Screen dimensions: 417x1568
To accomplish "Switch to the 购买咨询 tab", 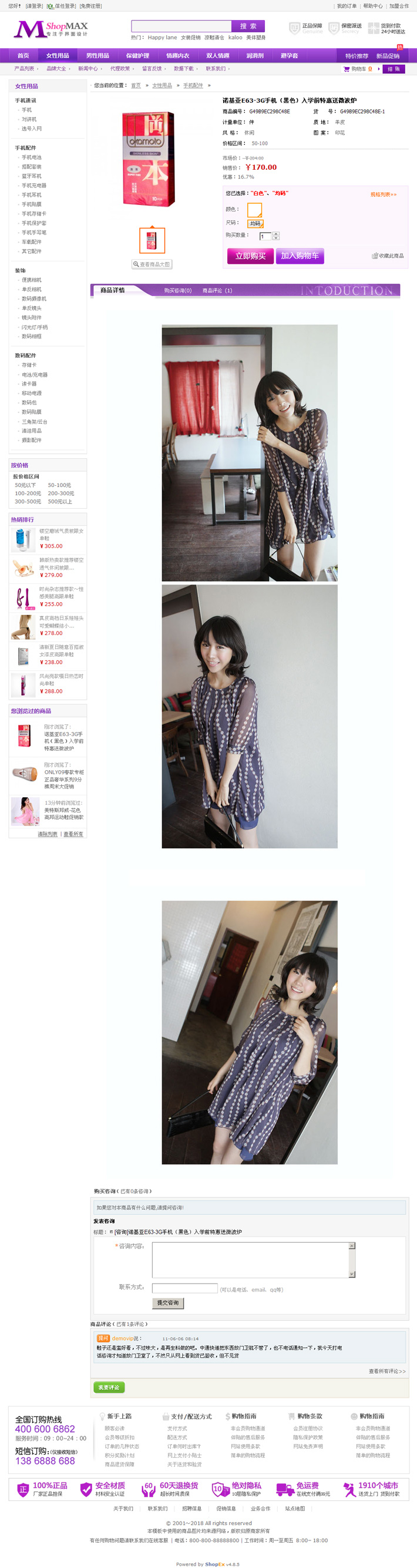I will (x=178, y=291).
